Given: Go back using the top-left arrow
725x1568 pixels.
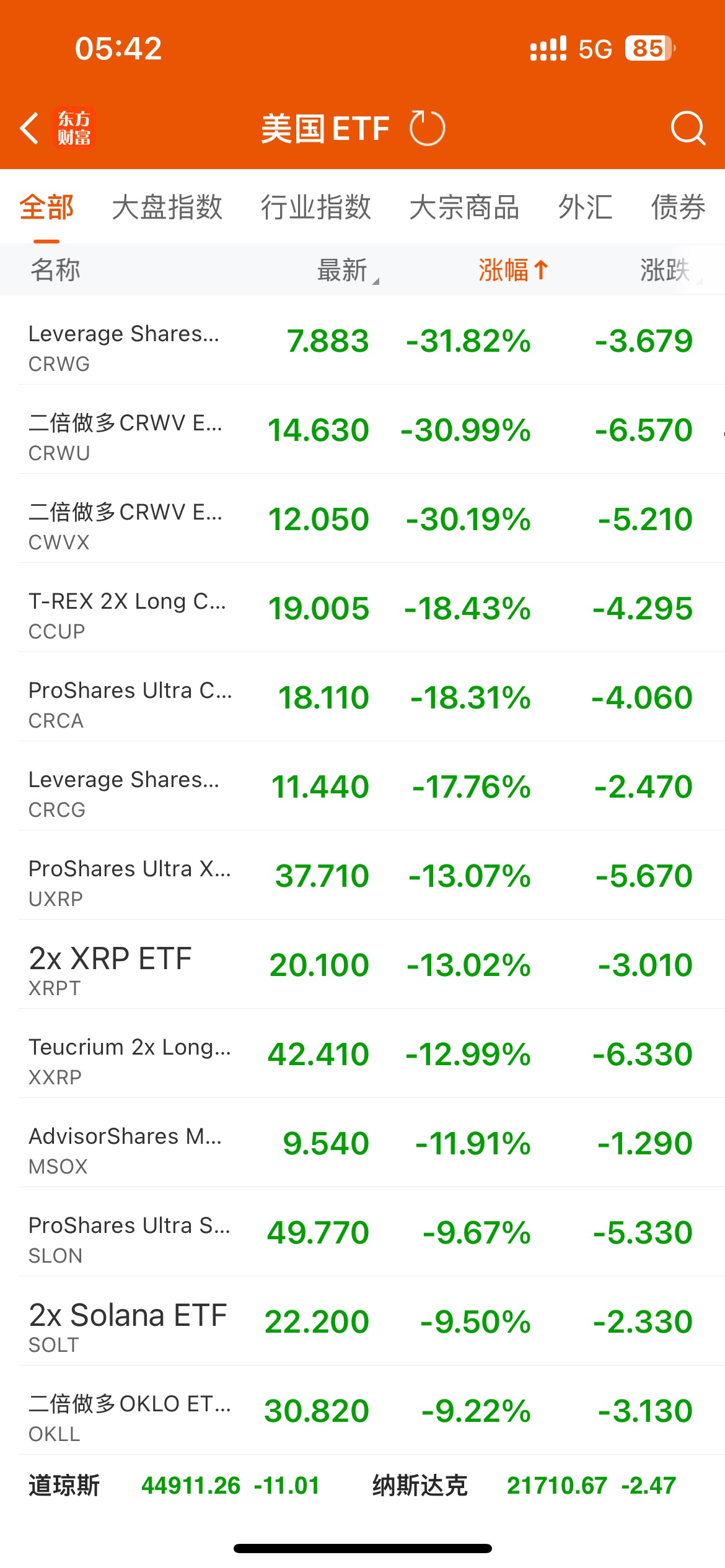Looking at the screenshot, I should pyautogui.click(x=29, y=128).
